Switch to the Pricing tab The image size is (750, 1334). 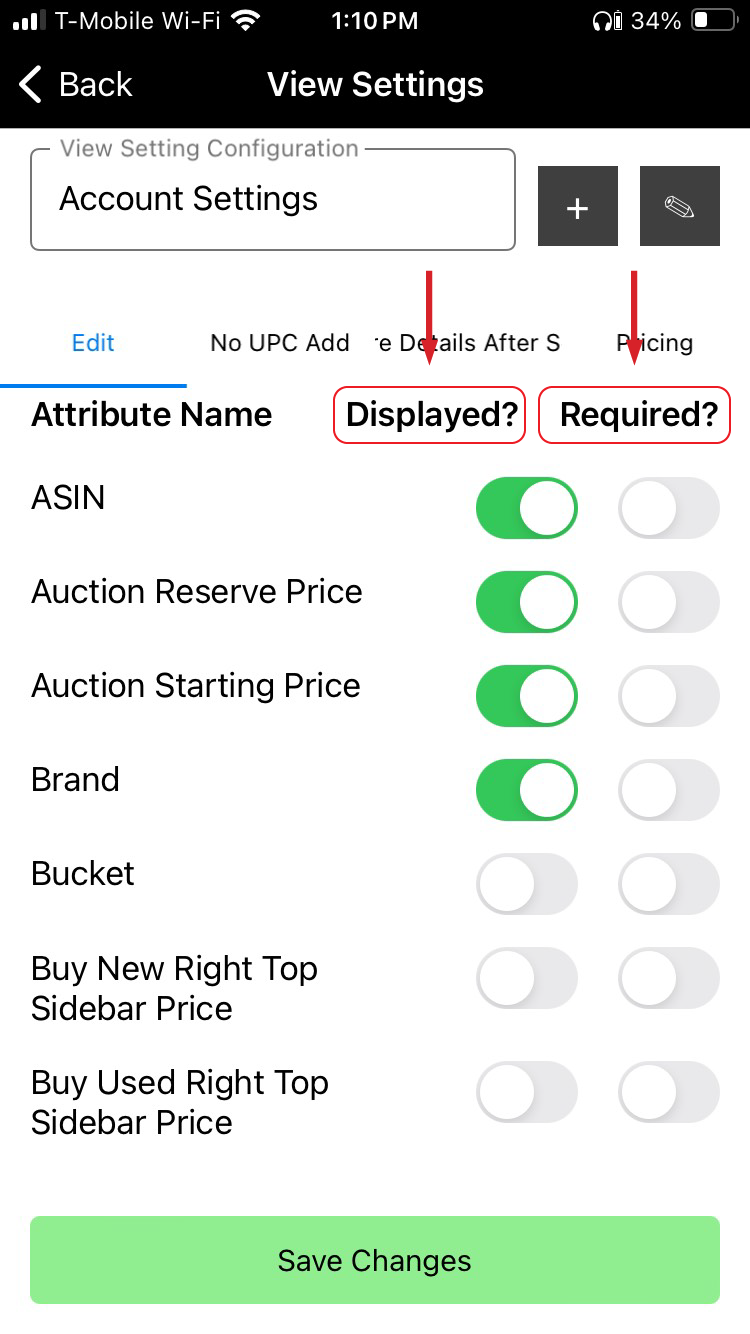coord(655,343)
